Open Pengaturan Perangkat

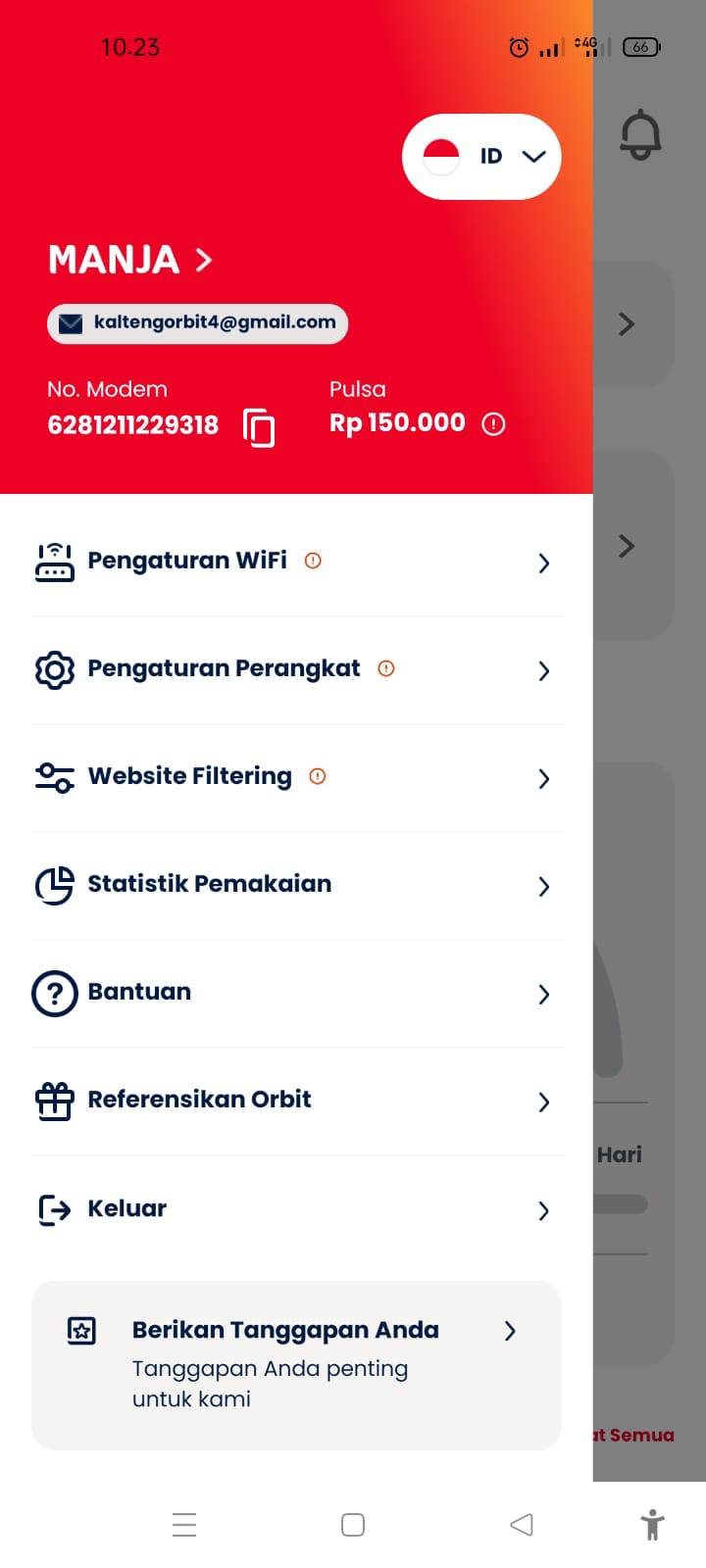click(298, 670)
